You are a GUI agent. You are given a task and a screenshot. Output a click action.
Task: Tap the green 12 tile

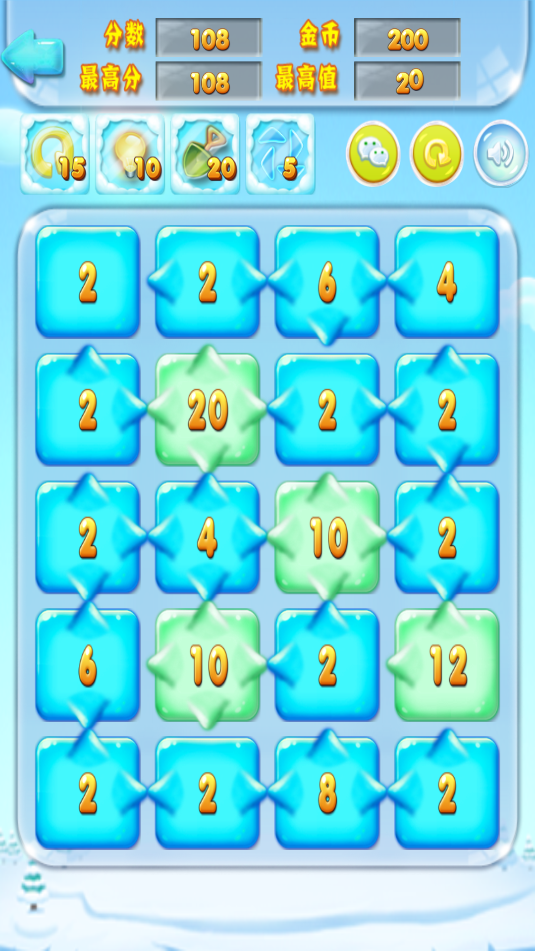click(x=447, y=665)
